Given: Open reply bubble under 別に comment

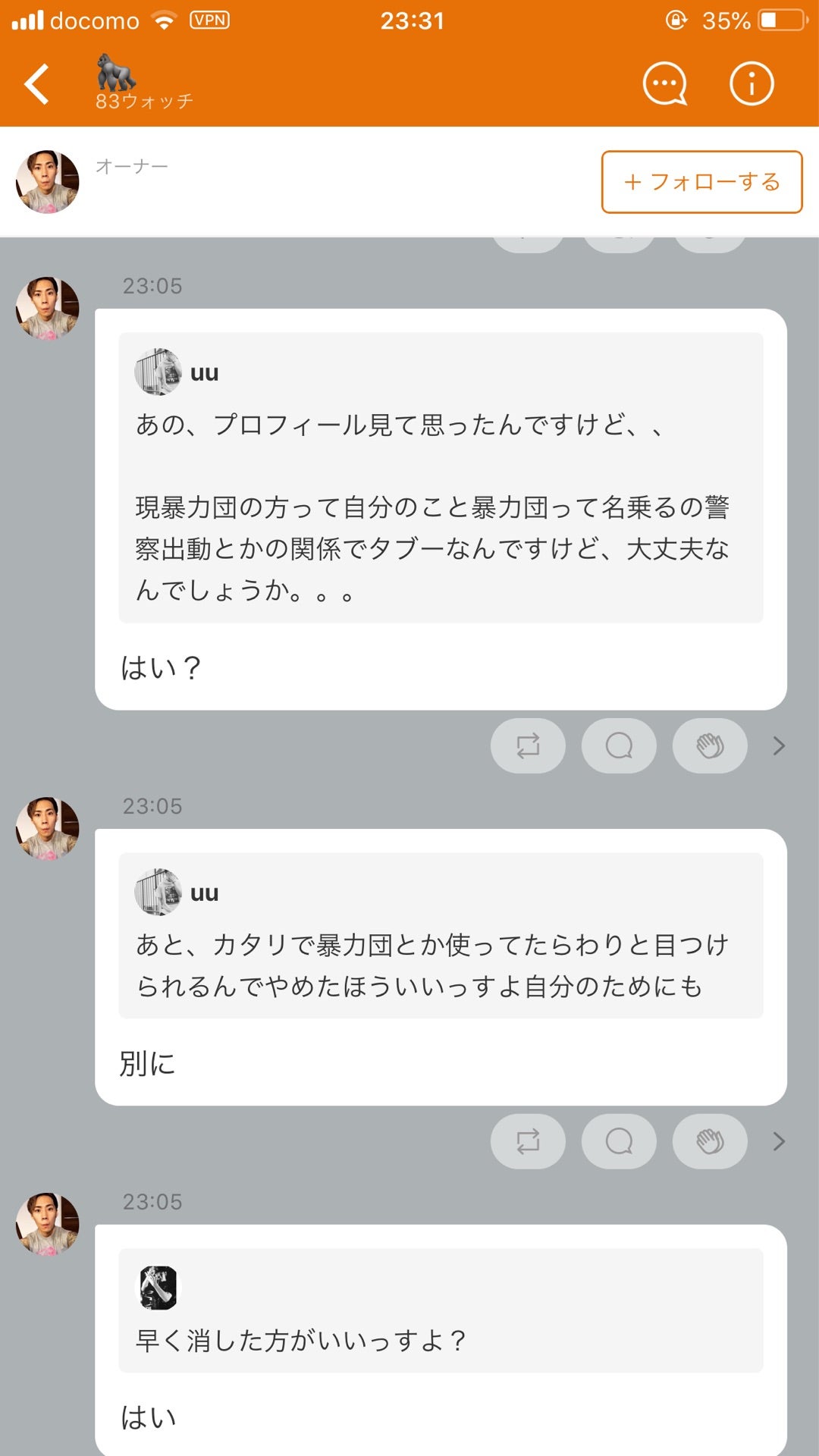Looking at the screenshot, I should [x=618, y=1141].
